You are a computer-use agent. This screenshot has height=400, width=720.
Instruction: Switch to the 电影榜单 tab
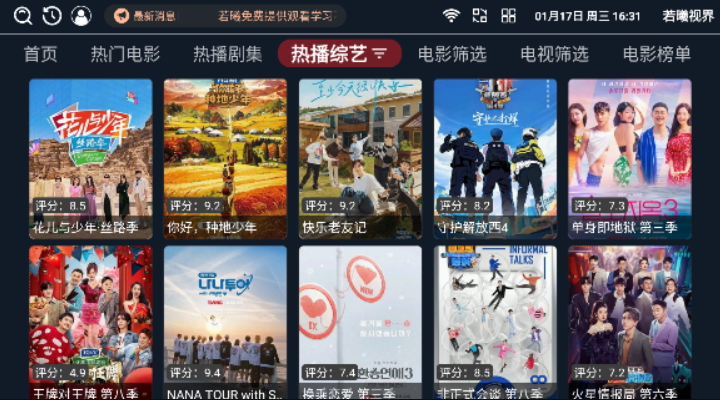(x=656, y=54)
